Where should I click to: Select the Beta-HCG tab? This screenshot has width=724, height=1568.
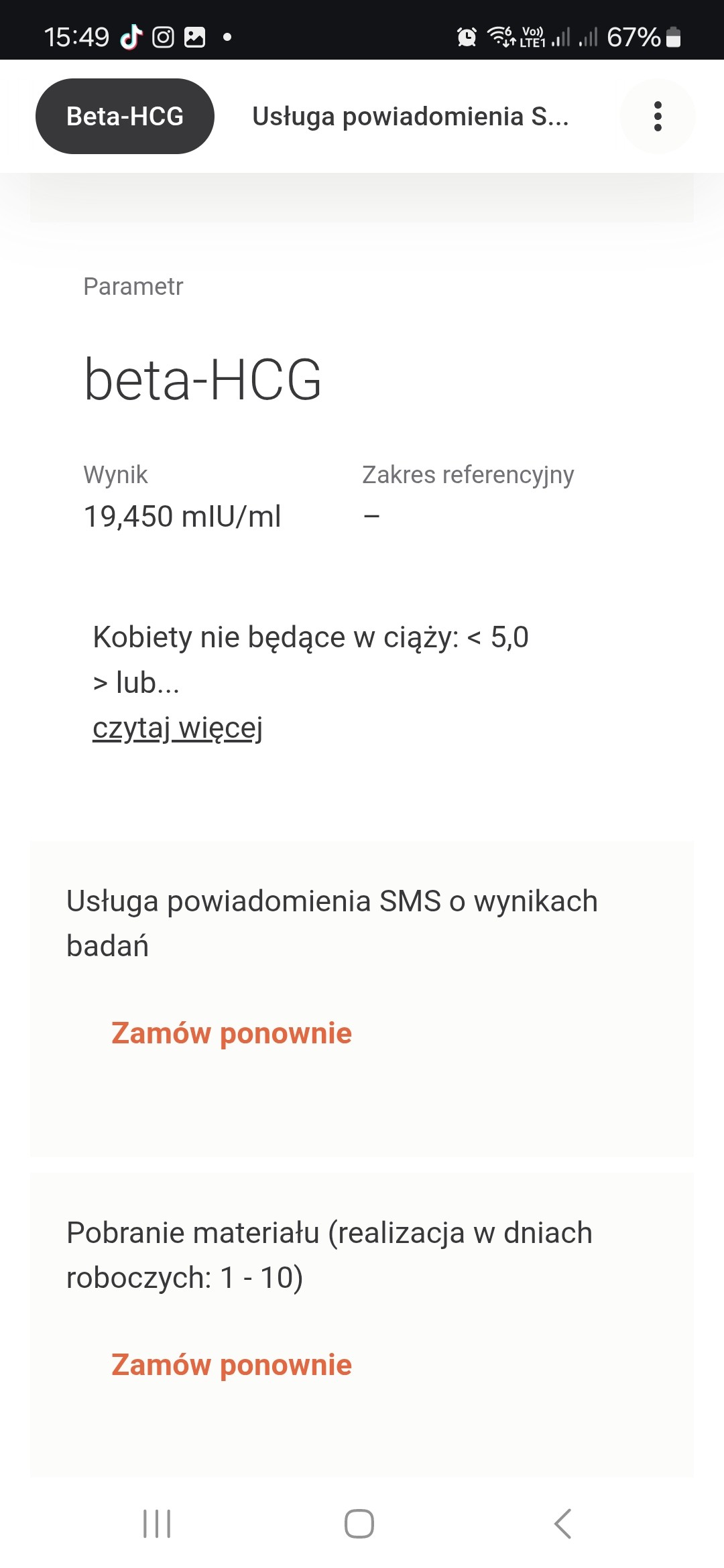(x=125, y=117)
